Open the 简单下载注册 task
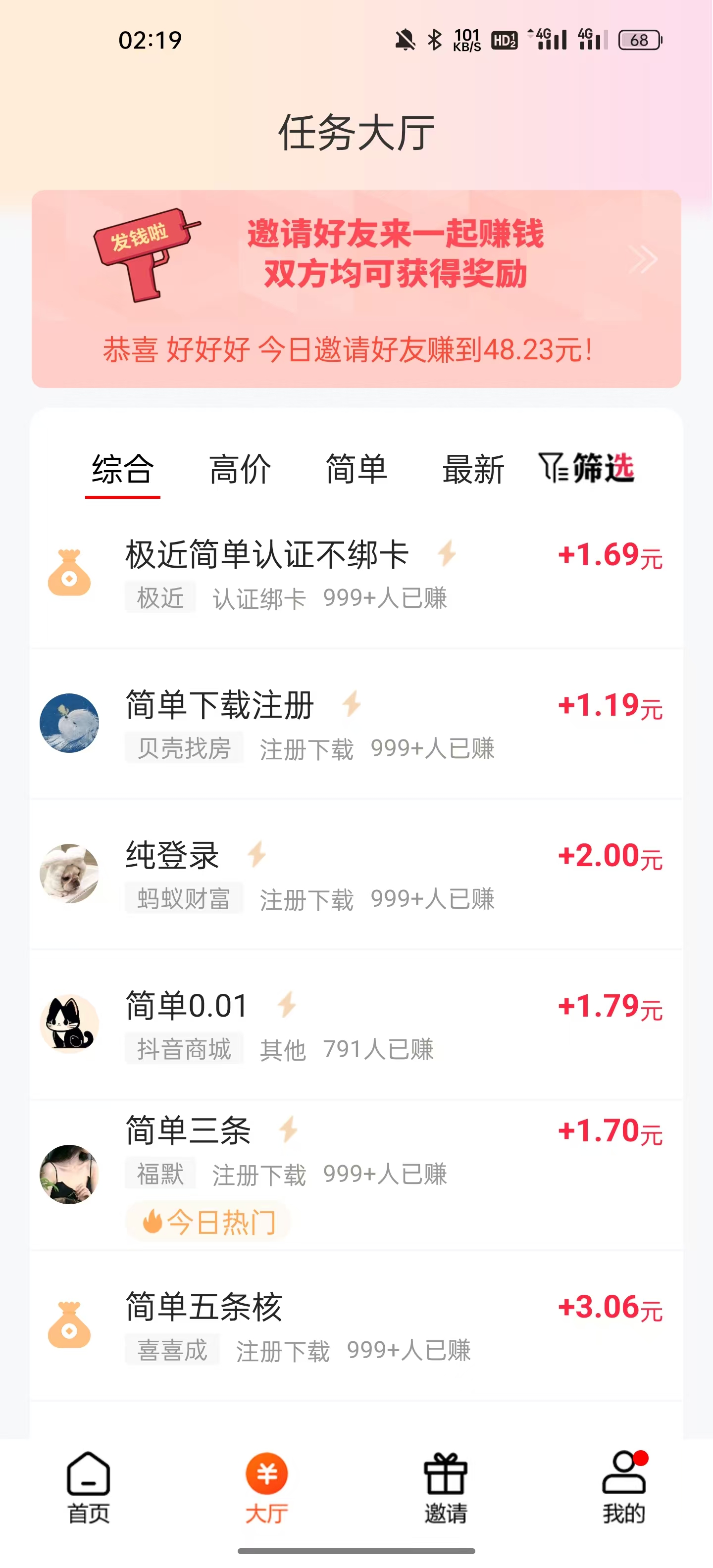 (x=356, y=724)
